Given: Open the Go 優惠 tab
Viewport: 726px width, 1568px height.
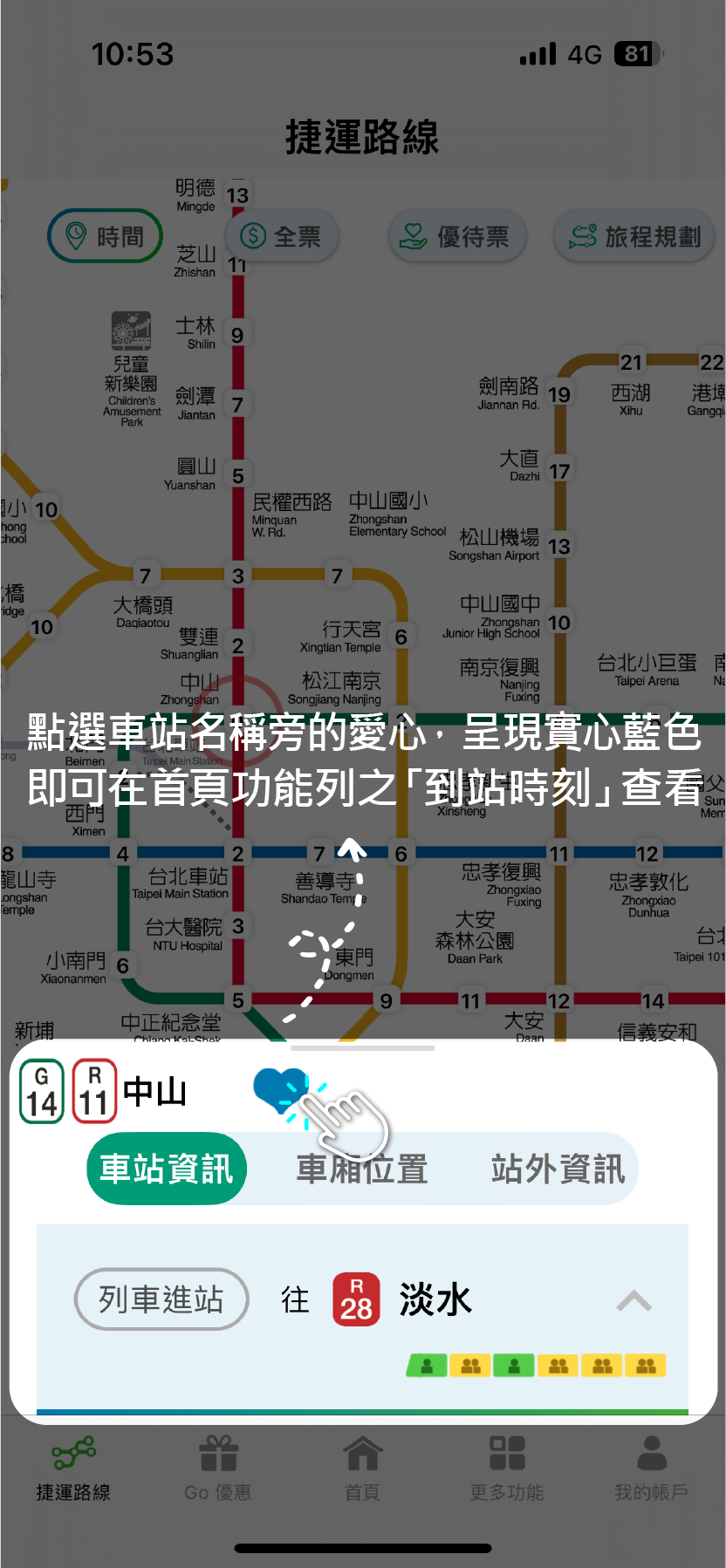Looking at the screenshot, I should click(218, 1469).
